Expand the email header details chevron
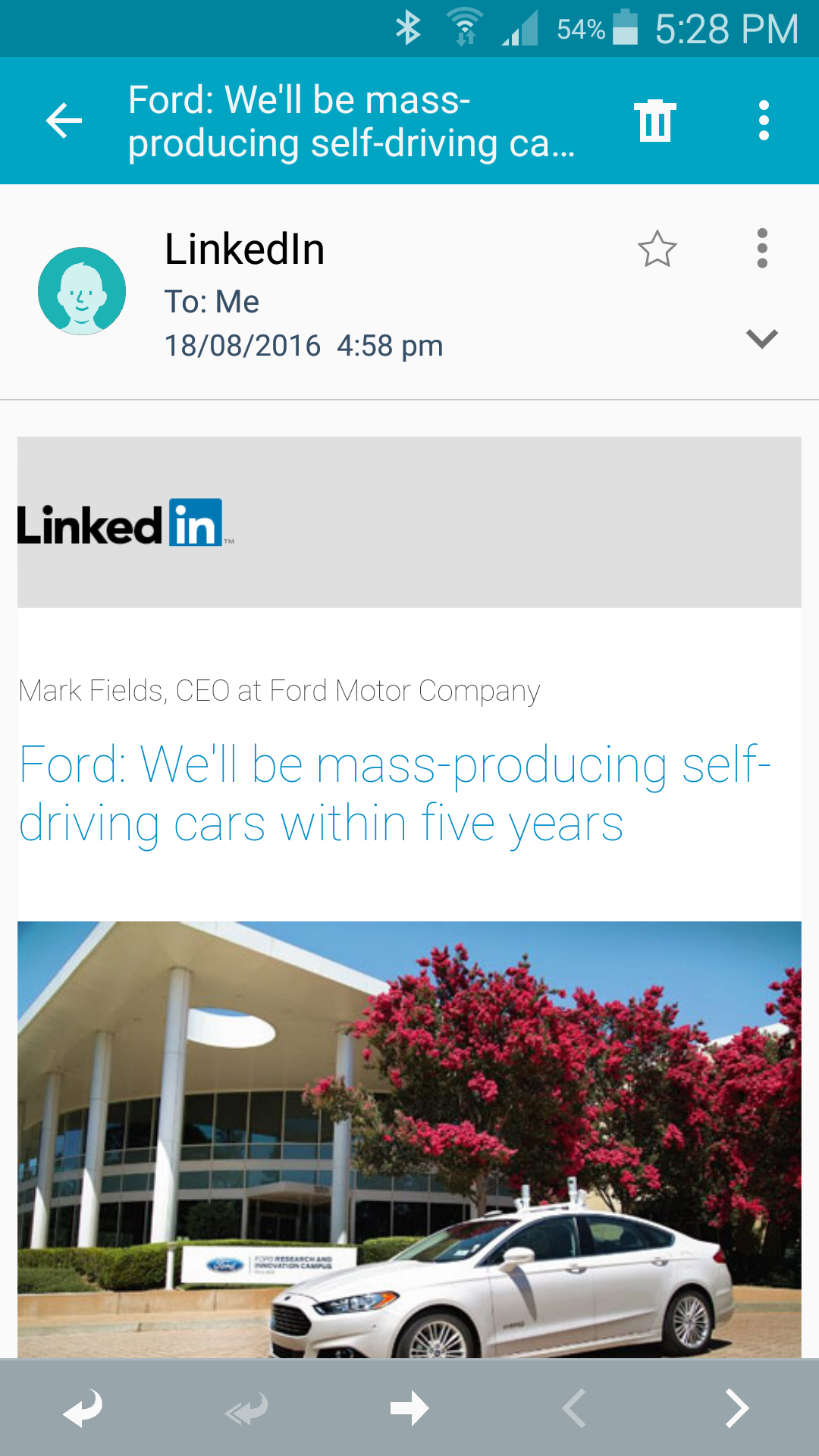 point(762,338)
